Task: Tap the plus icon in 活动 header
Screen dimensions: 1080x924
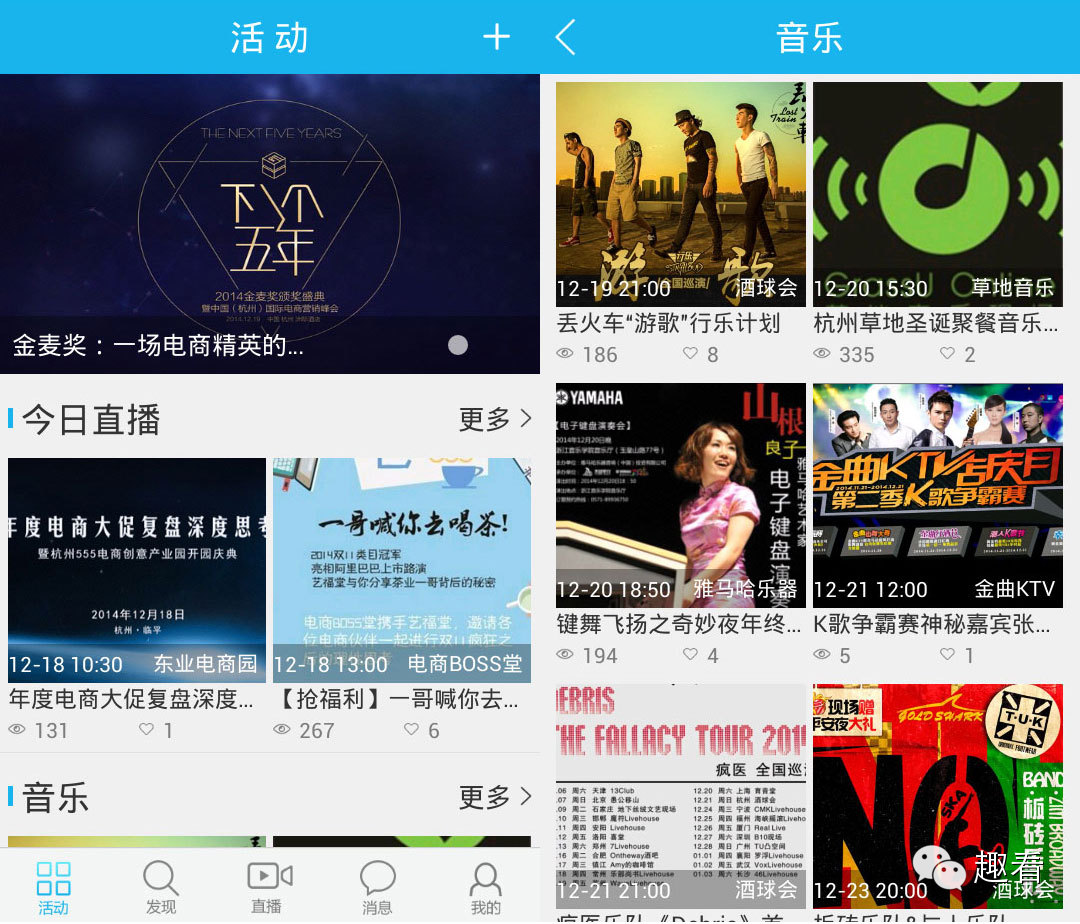Action: (496, 37)
